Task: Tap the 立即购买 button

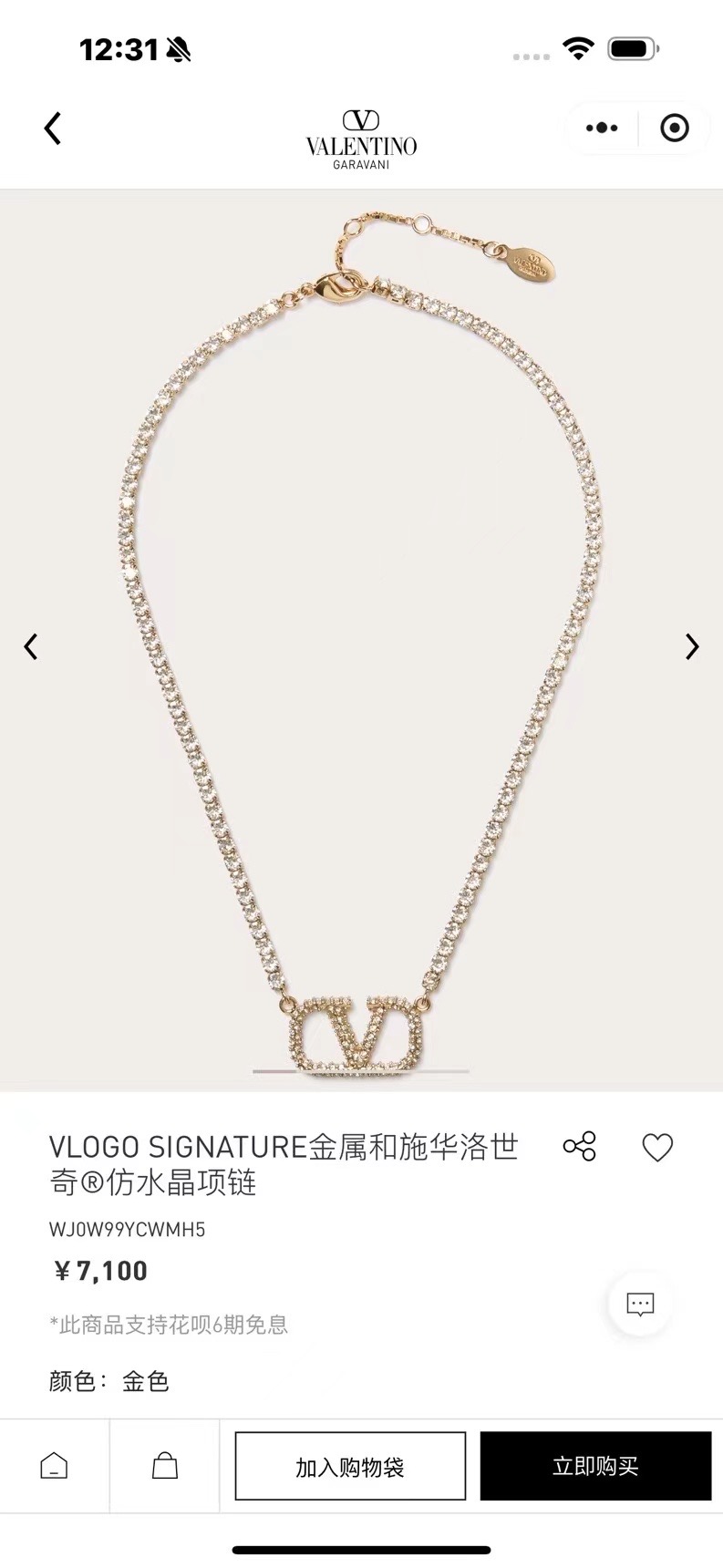Action: point(595,1466)
